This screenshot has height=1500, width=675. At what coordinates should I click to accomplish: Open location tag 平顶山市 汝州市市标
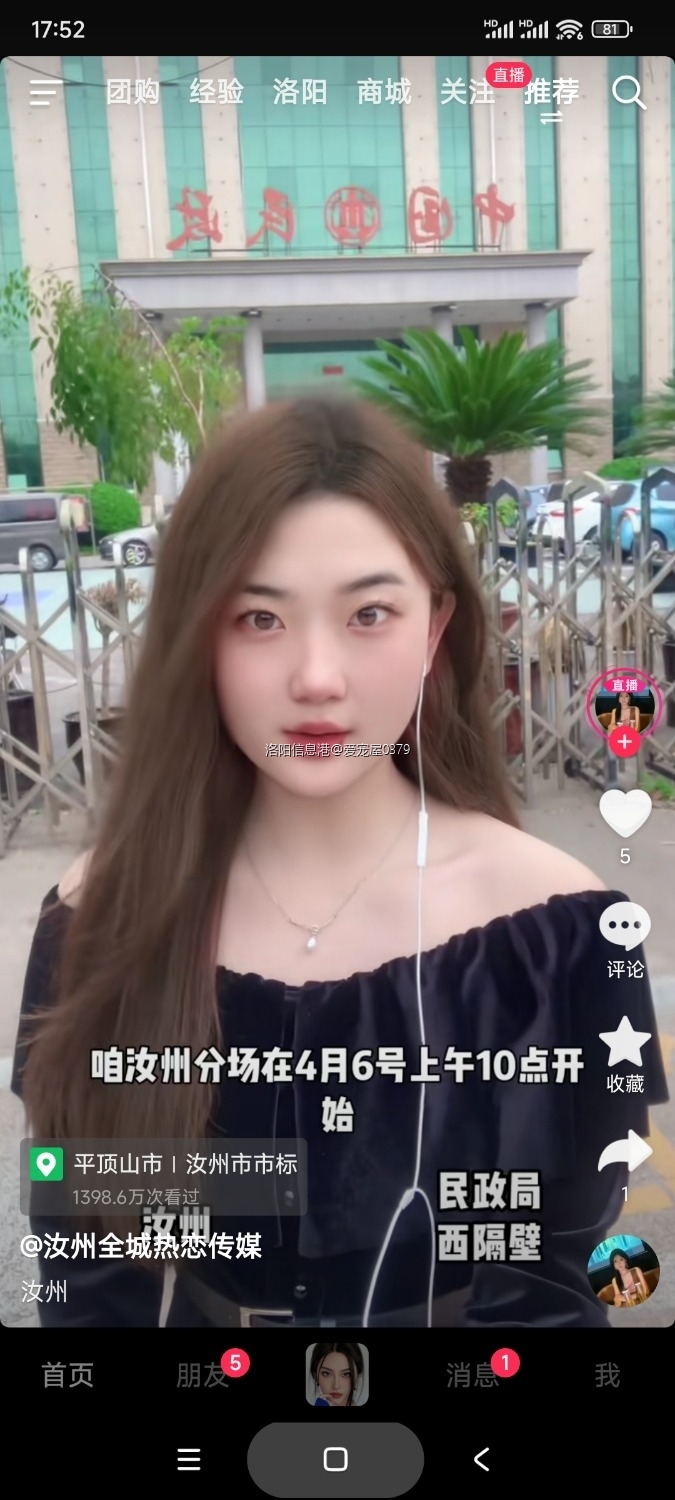point(165,1165)
